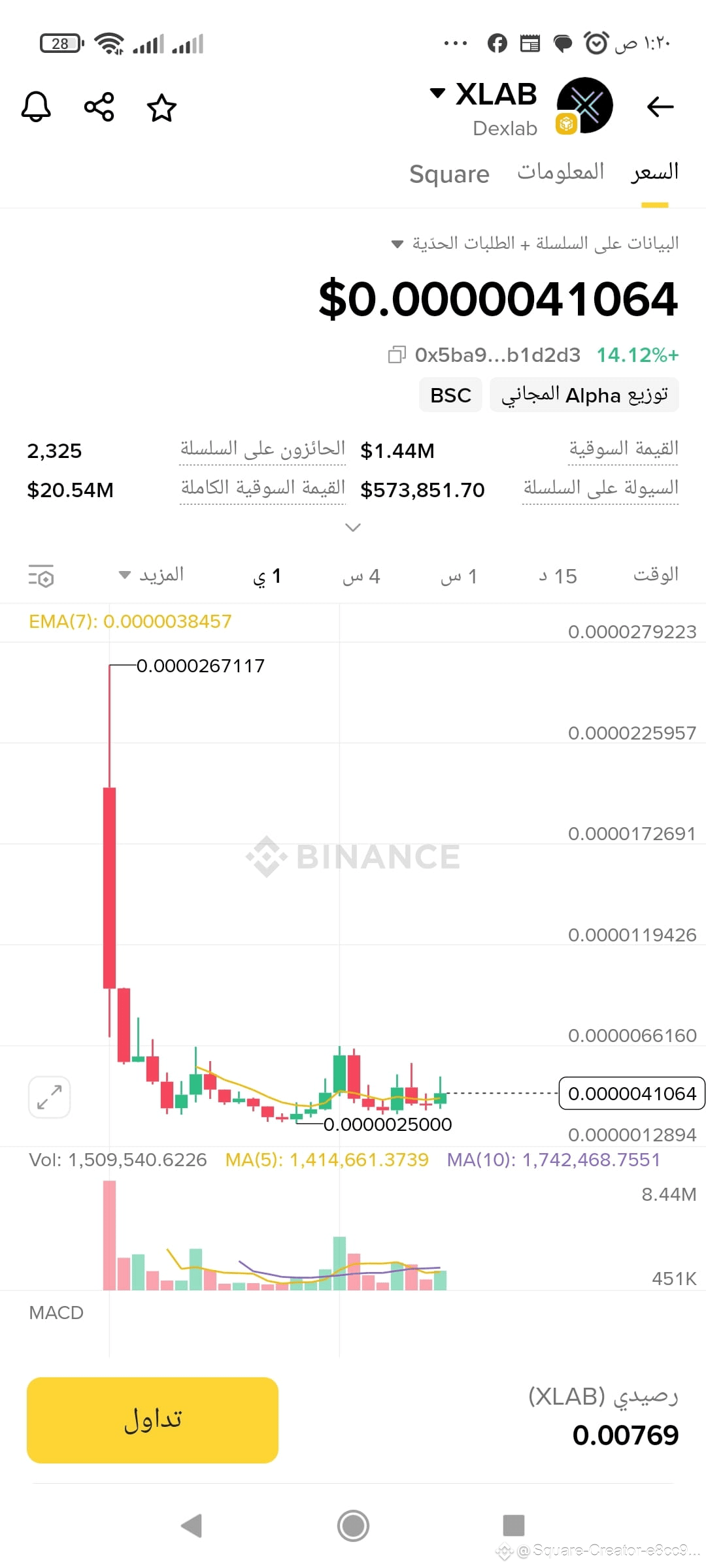Tap the BSC chain tag
706x1568 pixels.
coord(450,395)
